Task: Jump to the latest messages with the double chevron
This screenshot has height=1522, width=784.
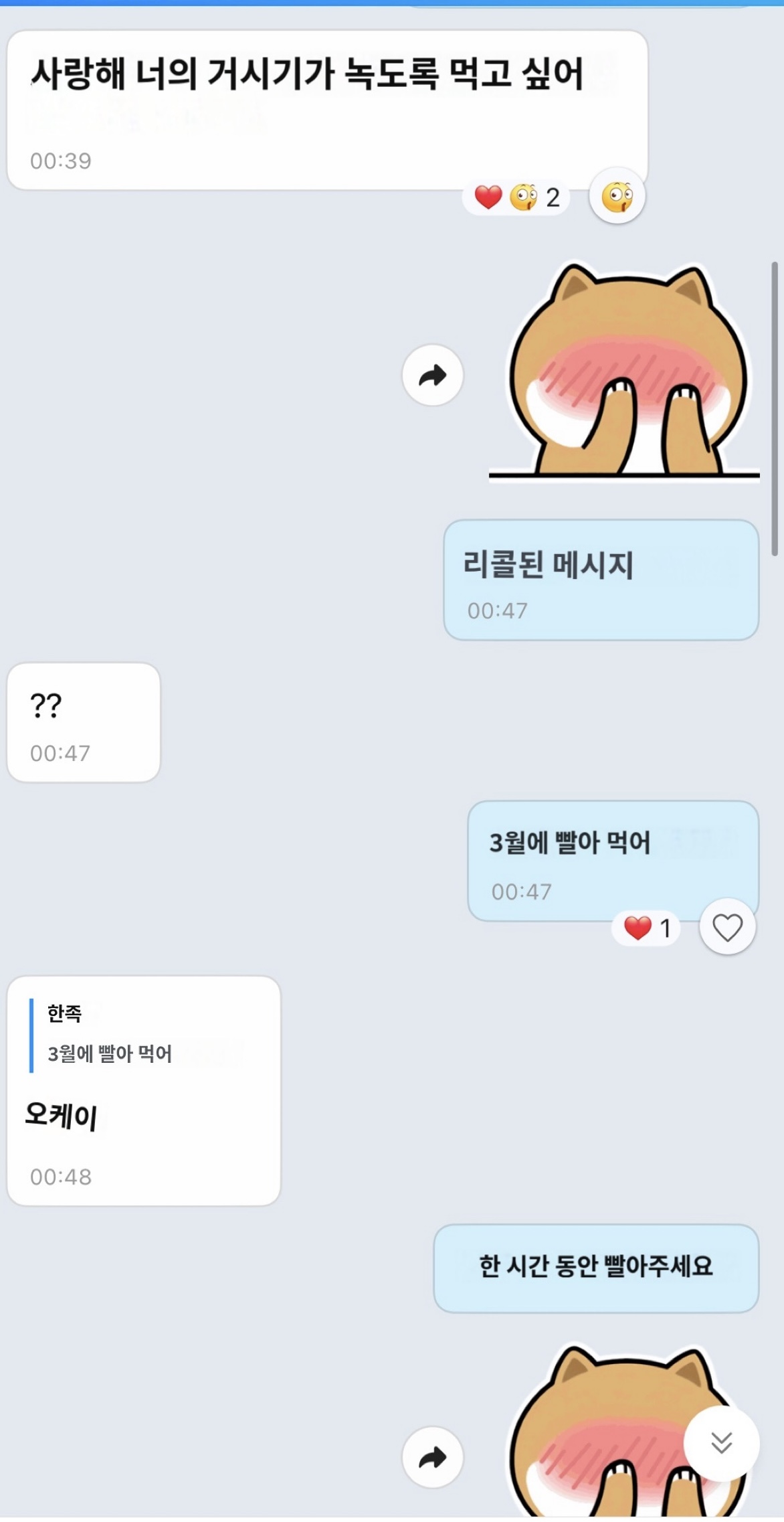Action: [721, 1443]
